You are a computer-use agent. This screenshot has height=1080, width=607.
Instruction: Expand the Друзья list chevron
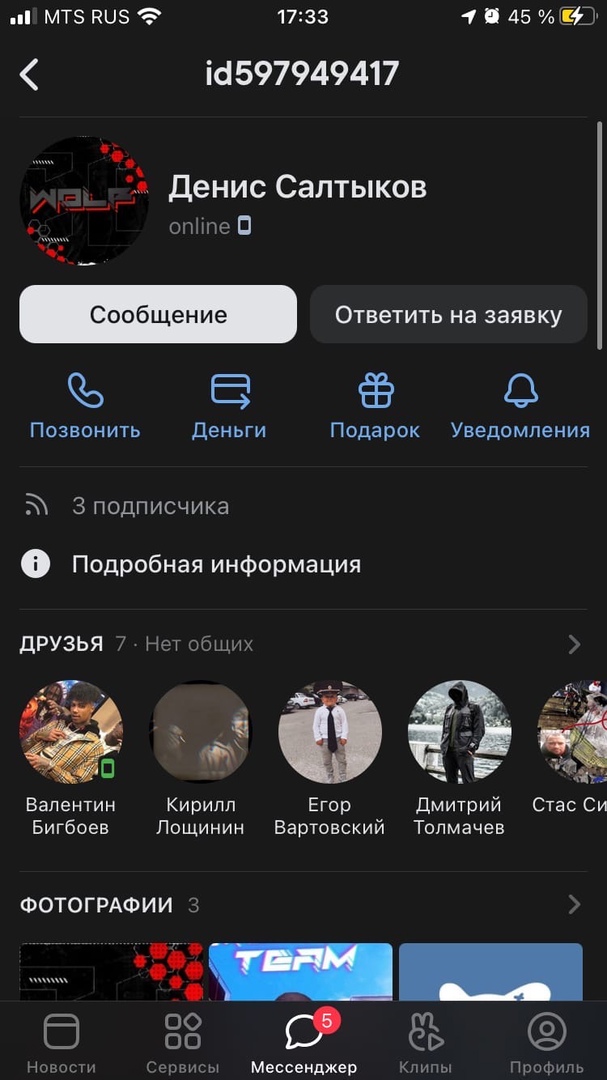pyautogui.click(x=574, y=644)
